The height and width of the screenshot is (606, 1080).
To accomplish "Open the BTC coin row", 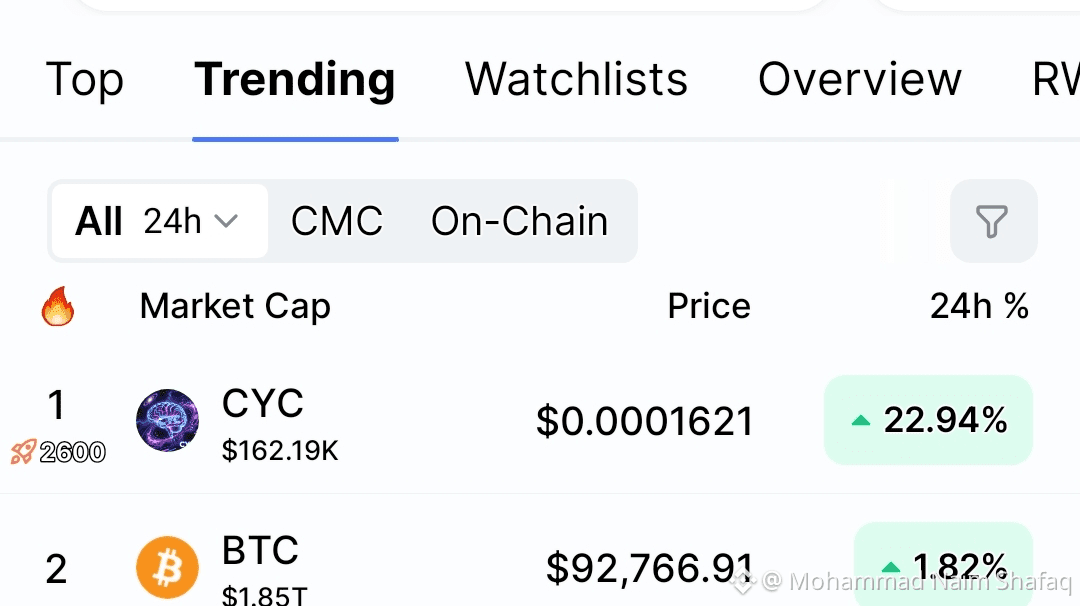I will [x=540, y=551].
